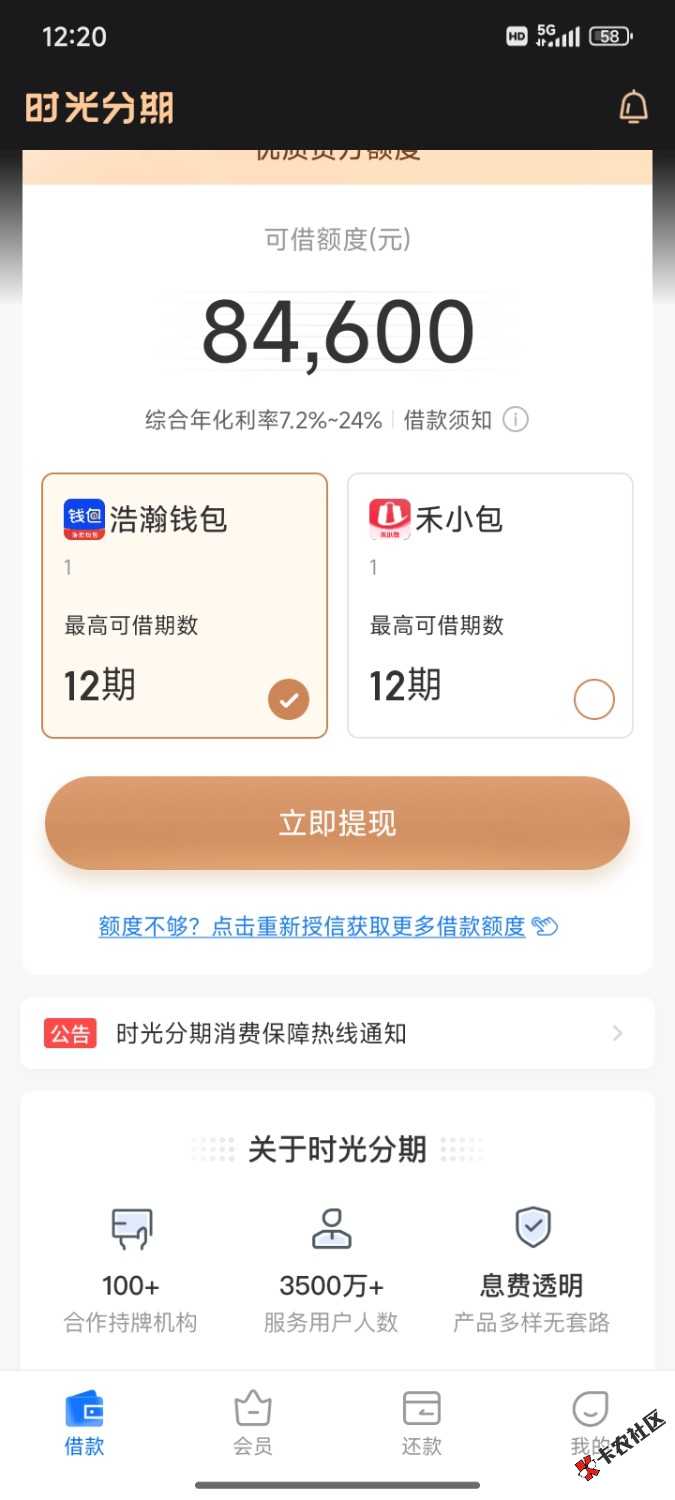Tap the 借款须知 info icon
Viewport: 675px width, 1500px height.
[515, 420]
